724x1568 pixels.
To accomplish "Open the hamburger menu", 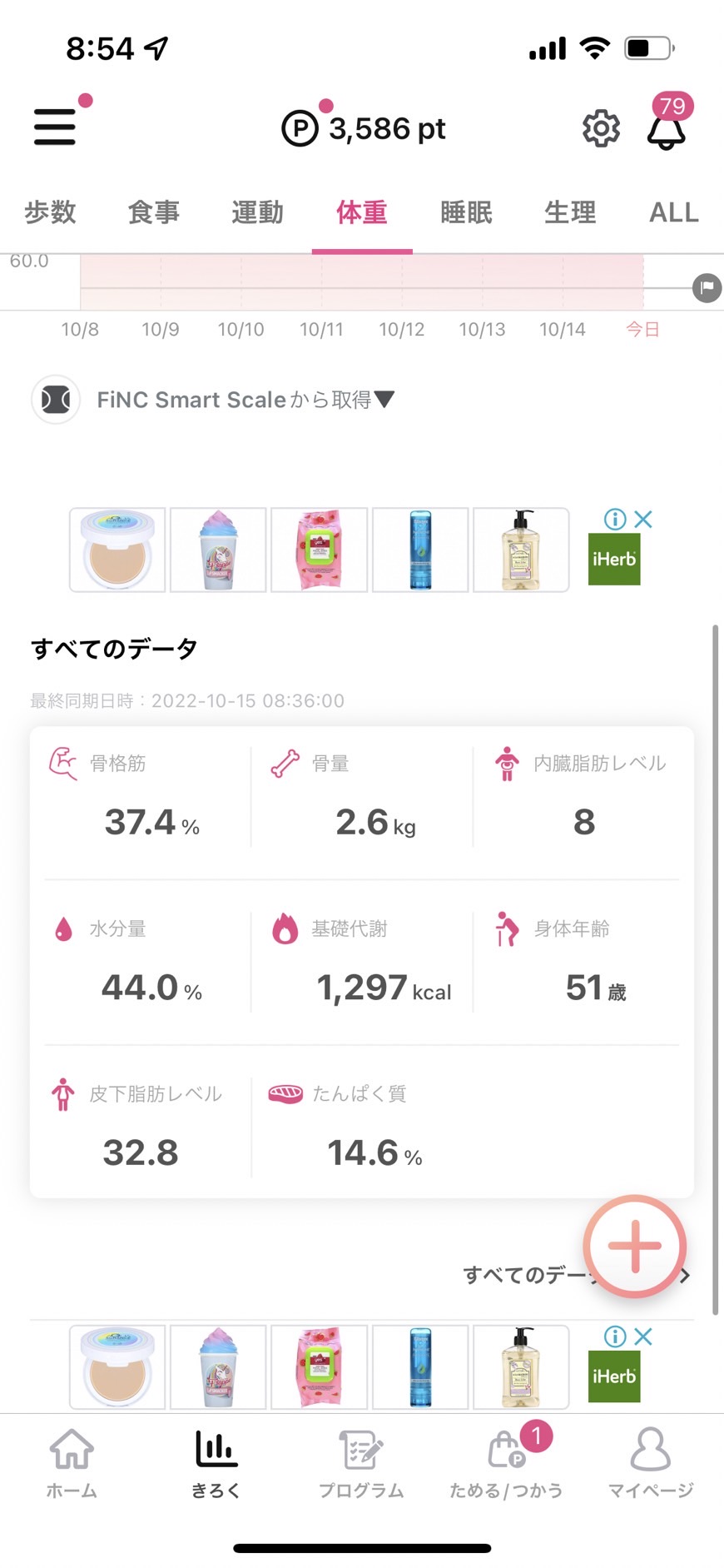I will coord(55,127).
